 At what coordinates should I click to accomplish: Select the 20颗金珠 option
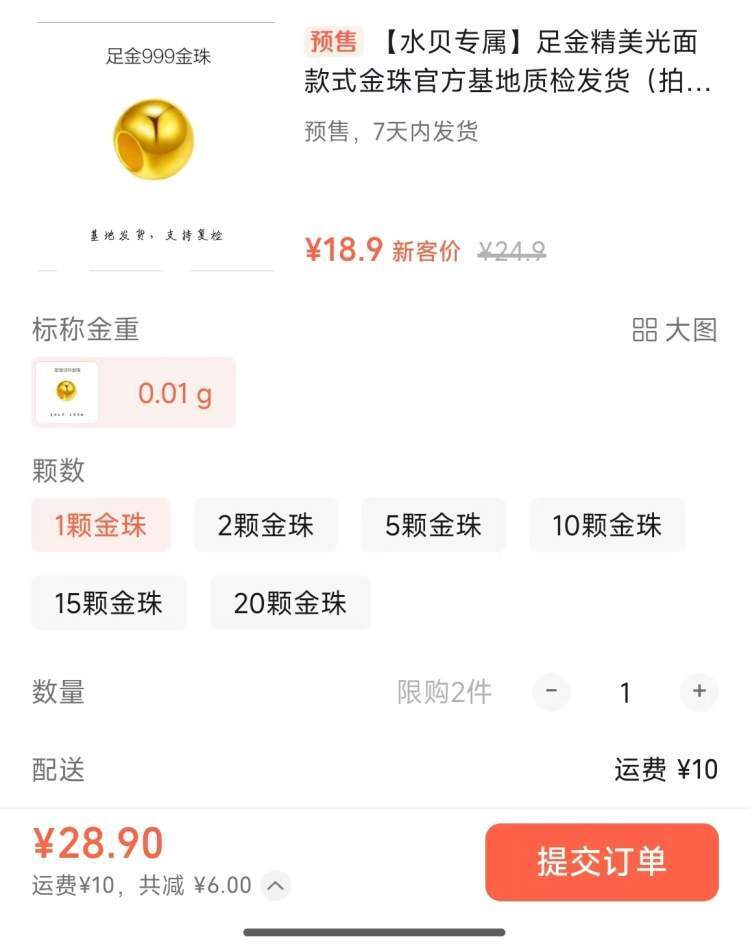click(x=289, y=603)
